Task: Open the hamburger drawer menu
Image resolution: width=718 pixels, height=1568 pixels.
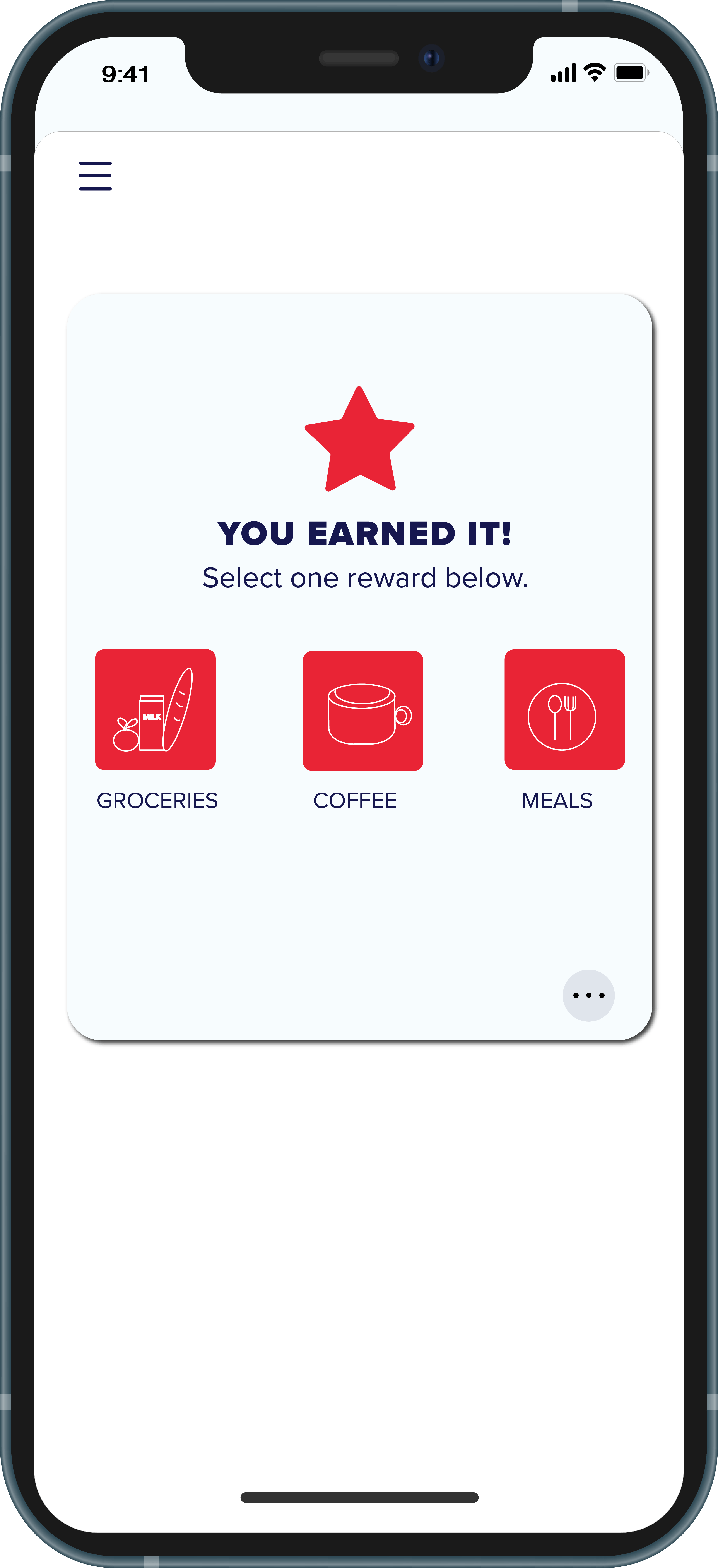Action: tap(95, 176)
